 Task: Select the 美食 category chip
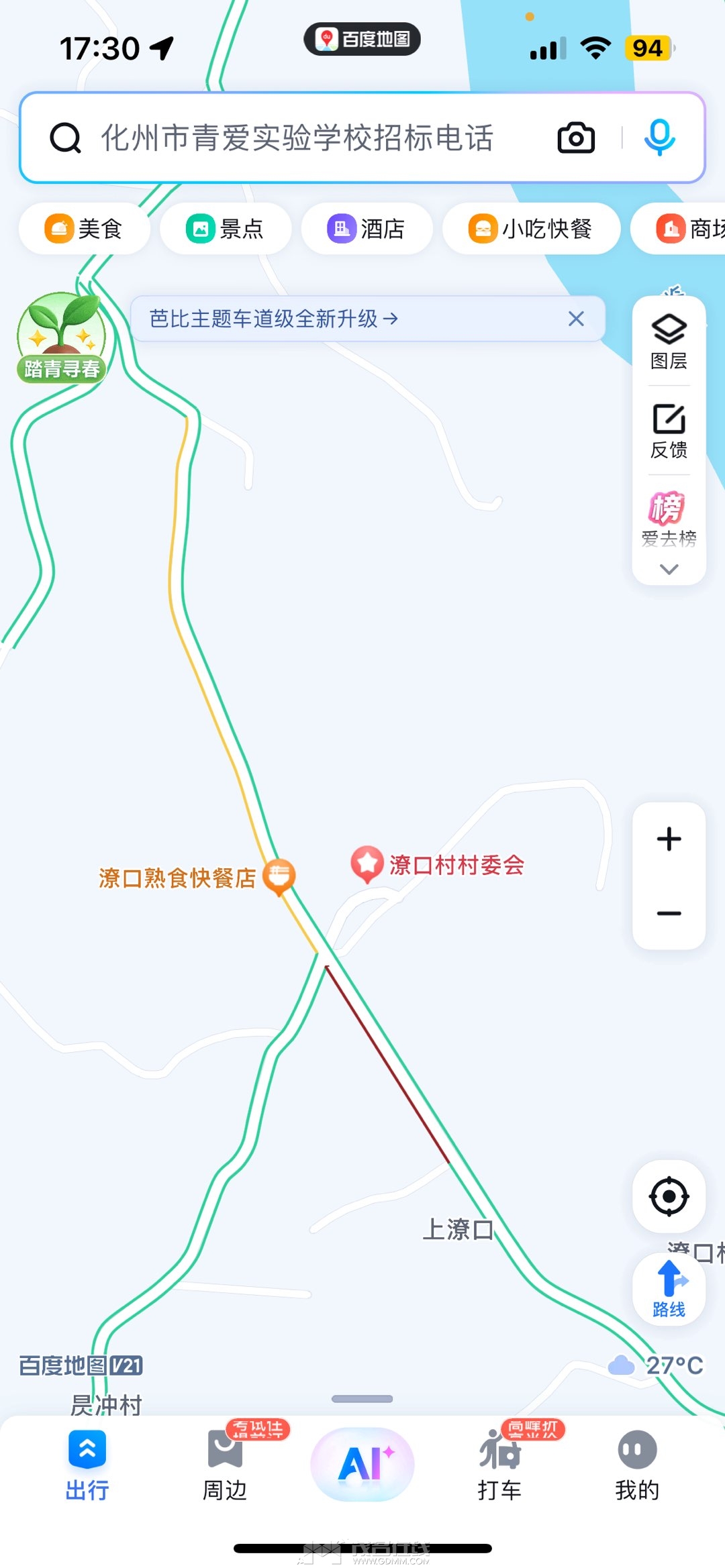pyautogui.click(x=84, y=229)
